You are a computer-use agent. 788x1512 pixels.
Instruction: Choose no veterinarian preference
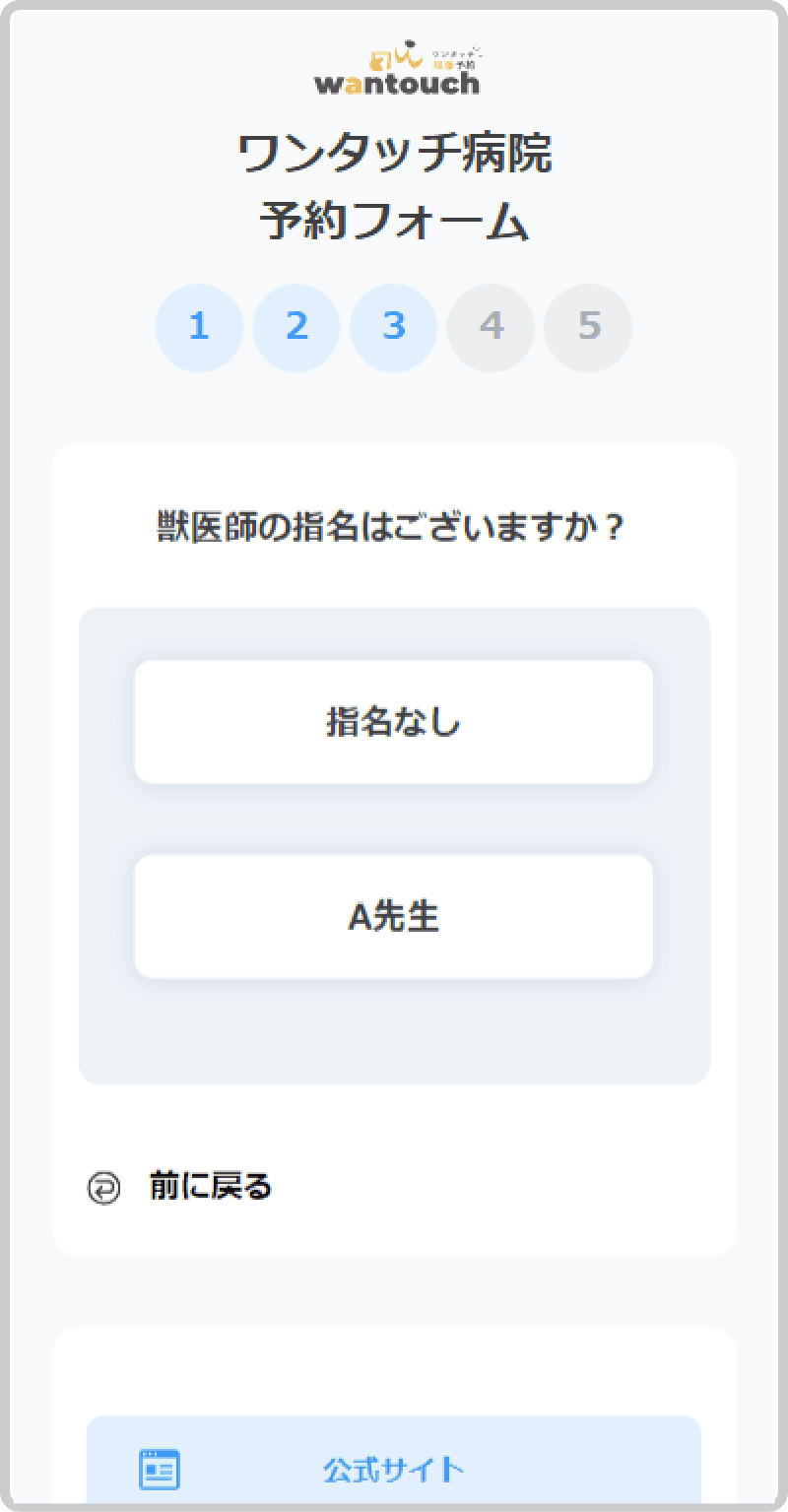click(394, 721)
